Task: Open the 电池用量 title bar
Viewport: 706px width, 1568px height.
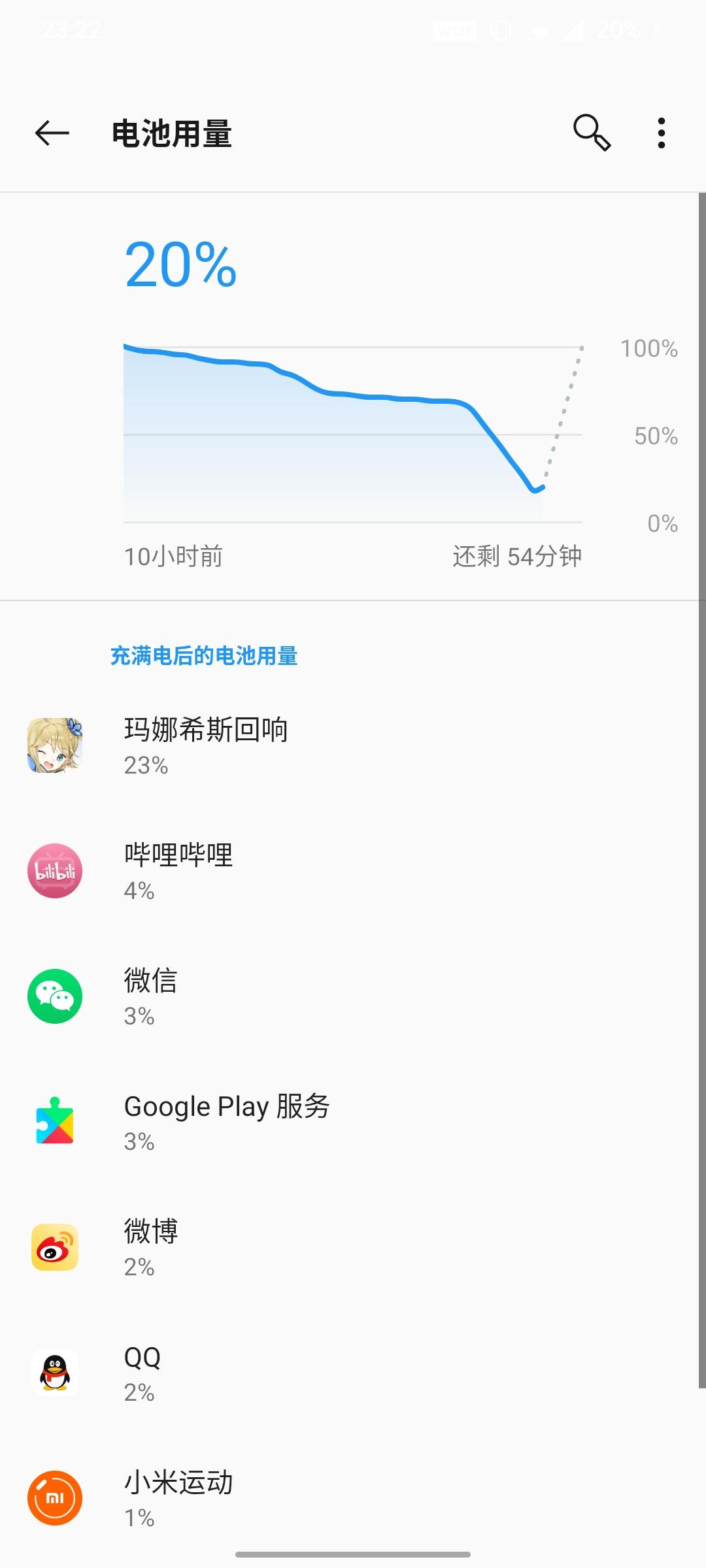Action: [173, 133]
